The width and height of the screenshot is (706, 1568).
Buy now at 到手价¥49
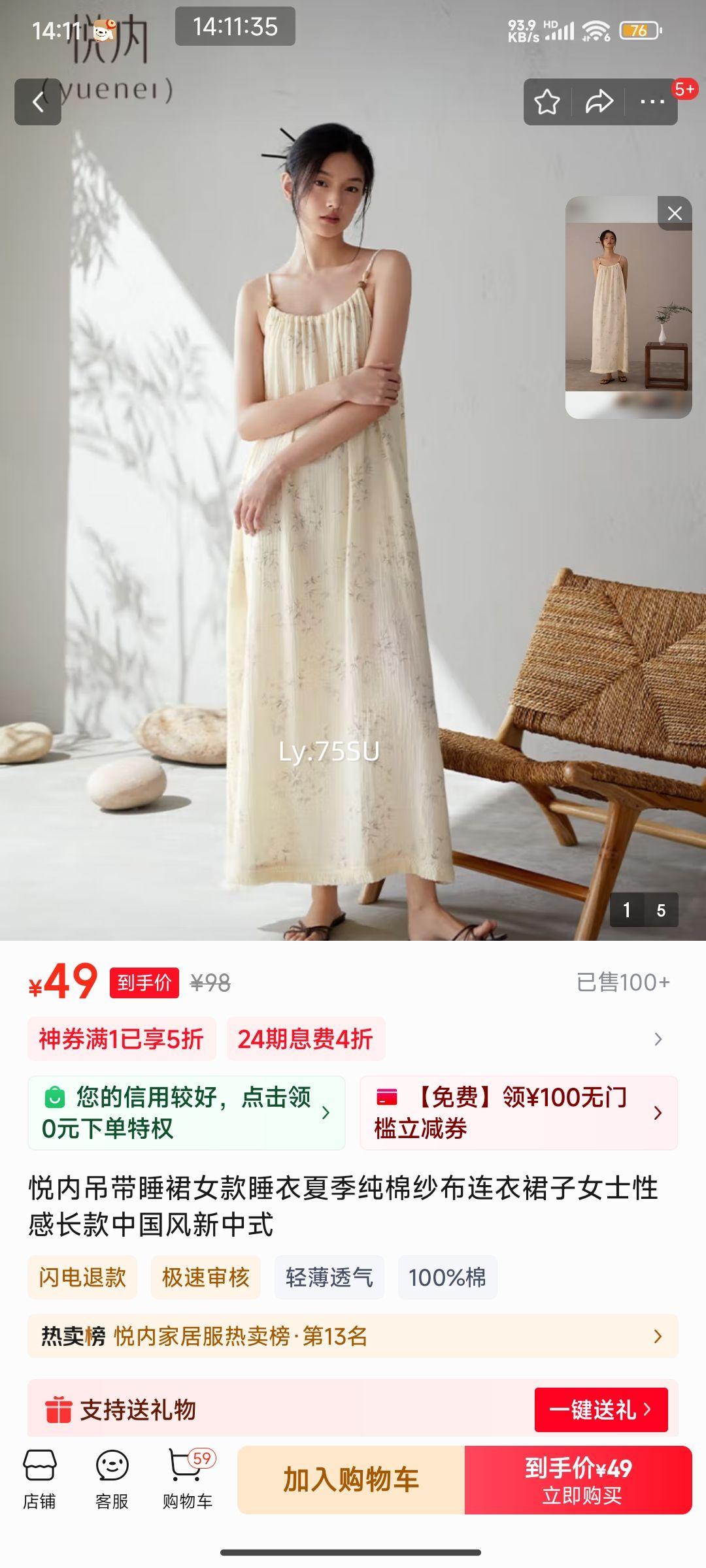(x=579, y=1480)
